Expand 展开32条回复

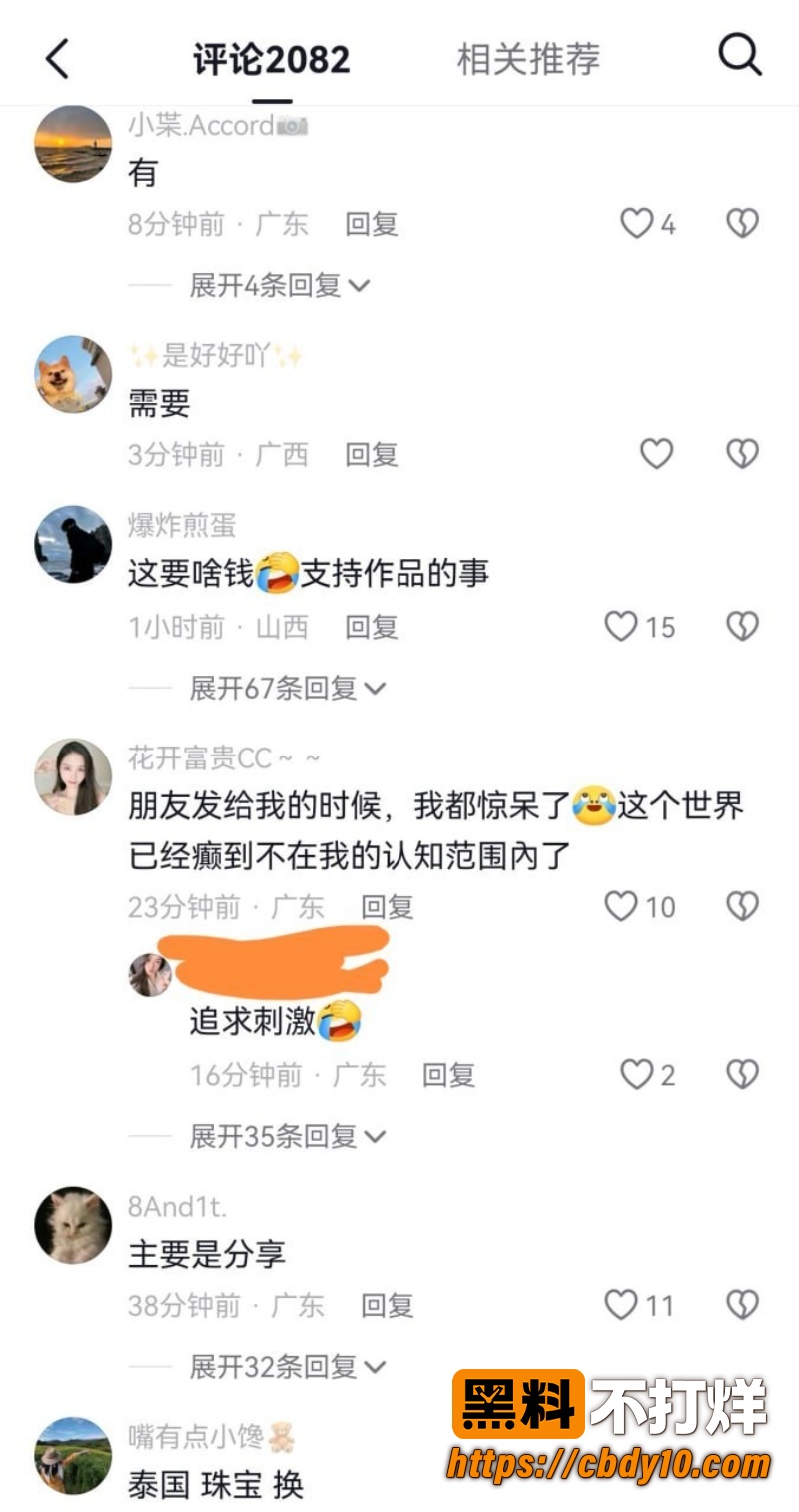point(288,1366)
